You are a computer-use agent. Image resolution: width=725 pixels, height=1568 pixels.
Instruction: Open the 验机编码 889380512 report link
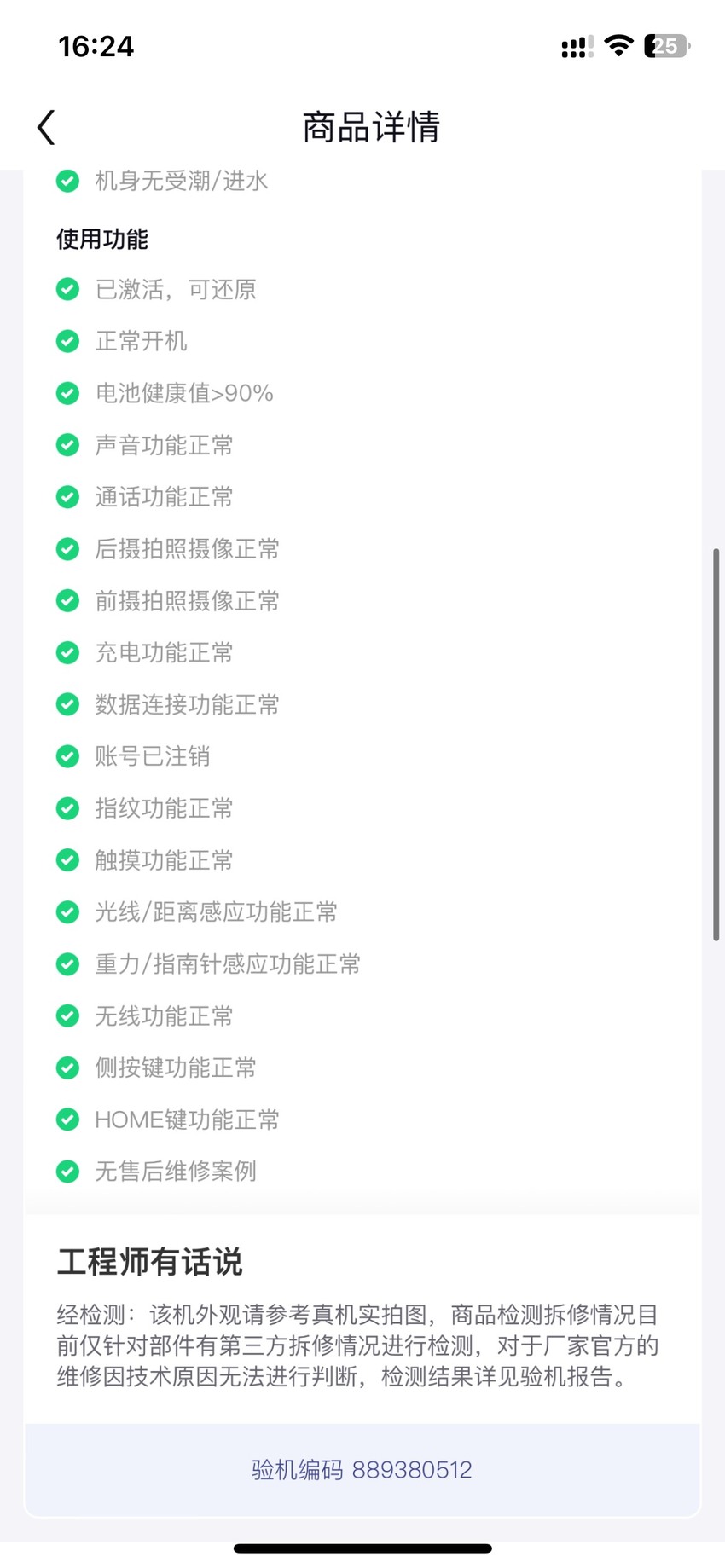click(362, 1469)
